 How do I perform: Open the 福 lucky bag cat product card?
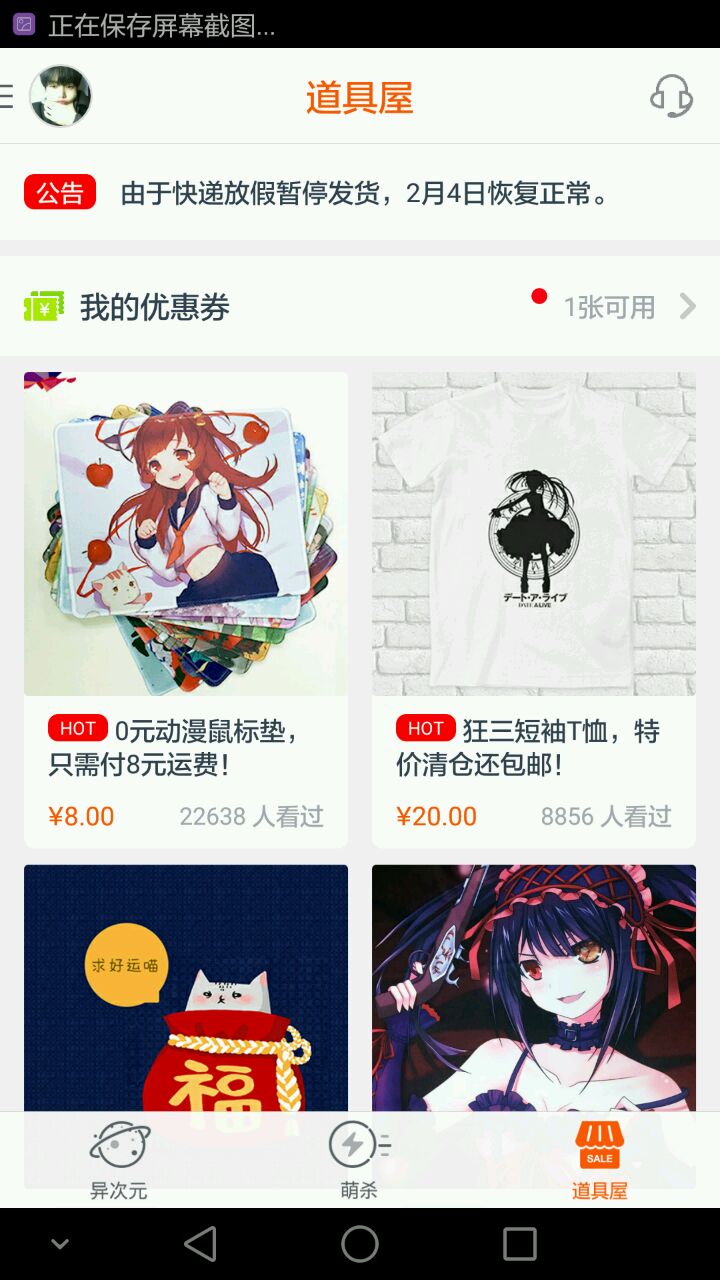pyautogui.click(x=186, y=988)
